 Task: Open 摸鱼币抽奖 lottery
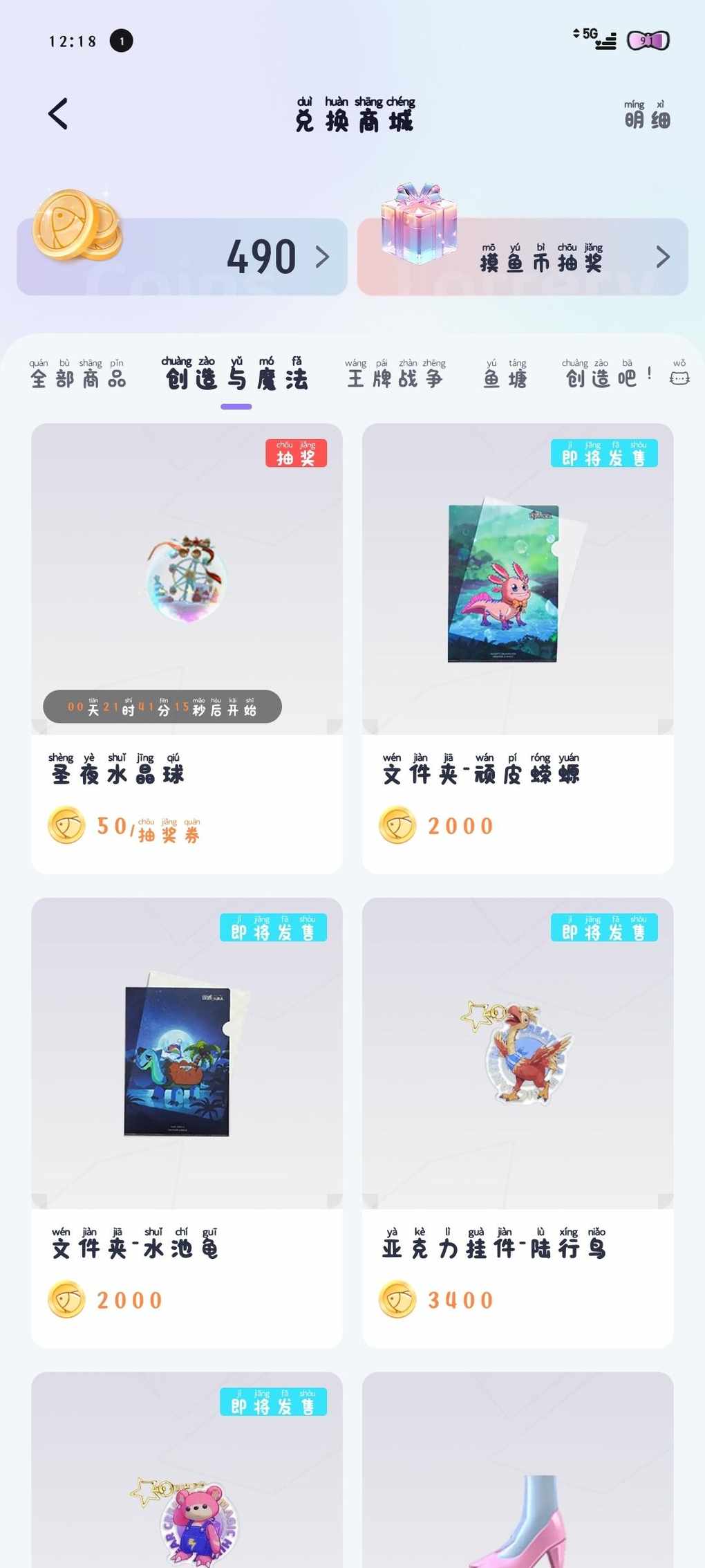(523, 257)
